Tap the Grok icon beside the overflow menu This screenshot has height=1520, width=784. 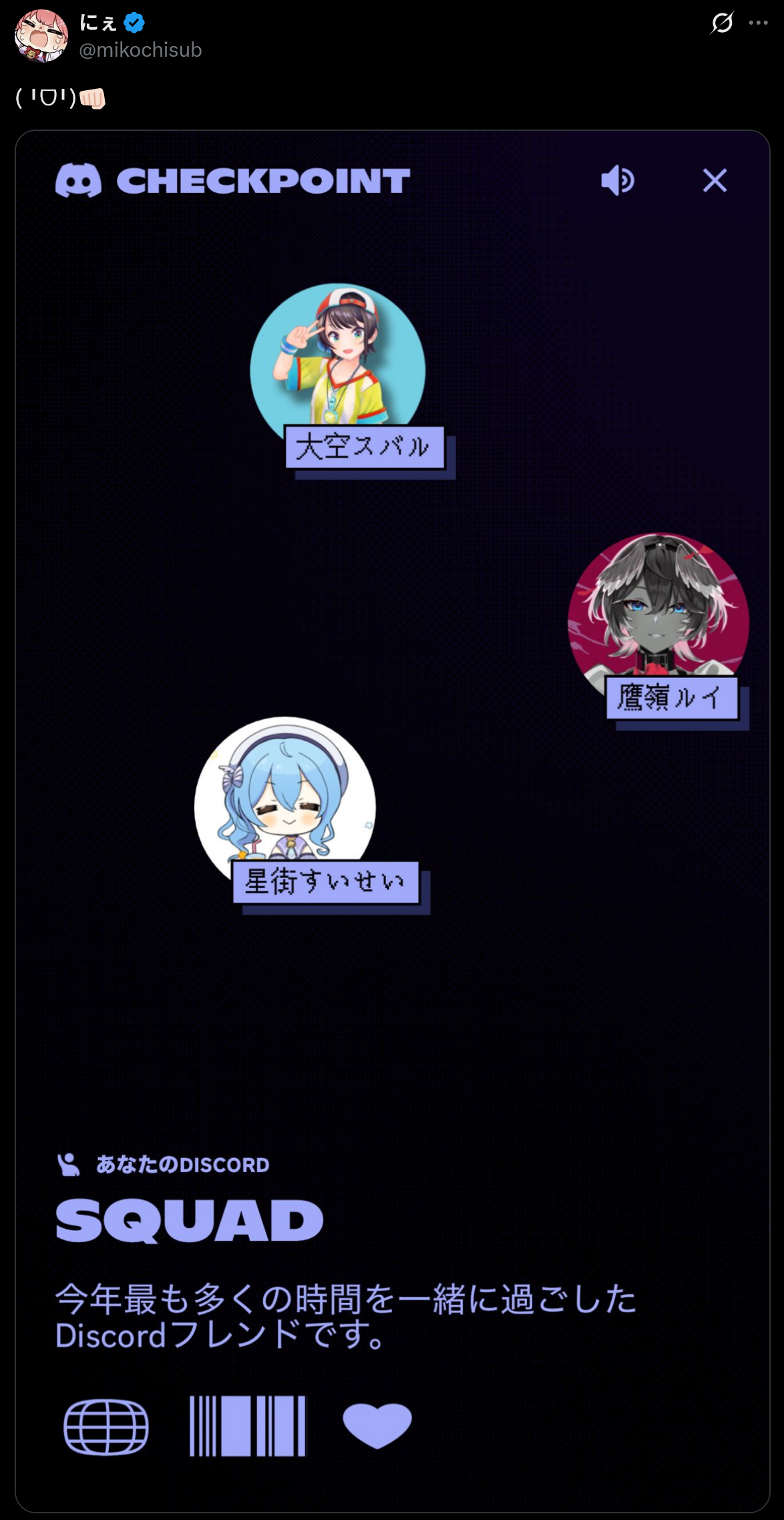pos(722,23)
